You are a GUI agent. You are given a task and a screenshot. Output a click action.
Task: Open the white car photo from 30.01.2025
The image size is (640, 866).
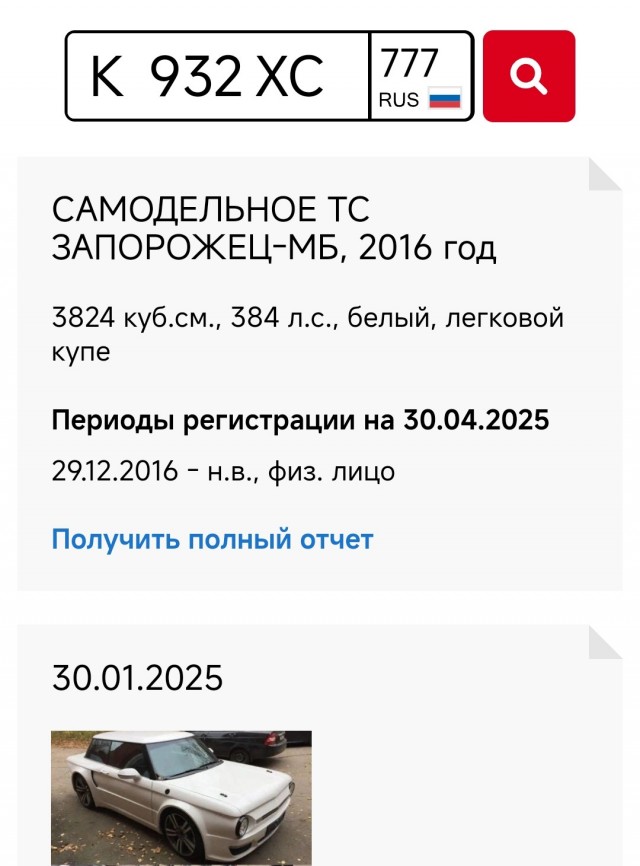click(x=181, y=797)
